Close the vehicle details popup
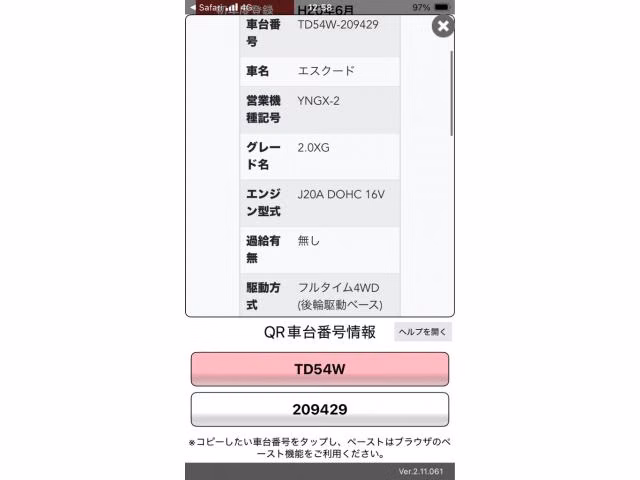Viewport: 640px width, 480px height. [442, 27]
